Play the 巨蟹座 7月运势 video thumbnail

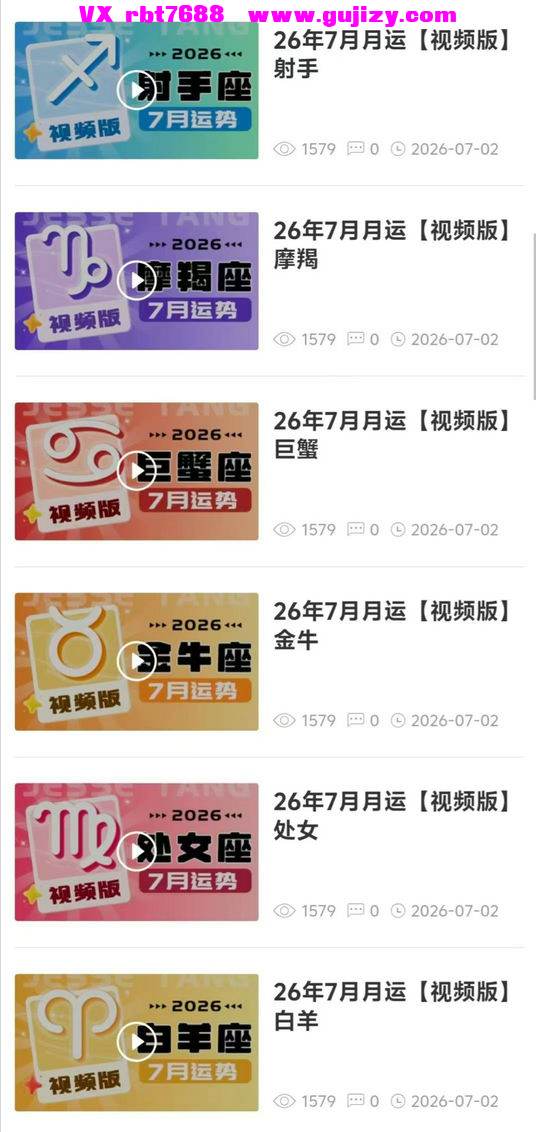click(x=137, y=471)
